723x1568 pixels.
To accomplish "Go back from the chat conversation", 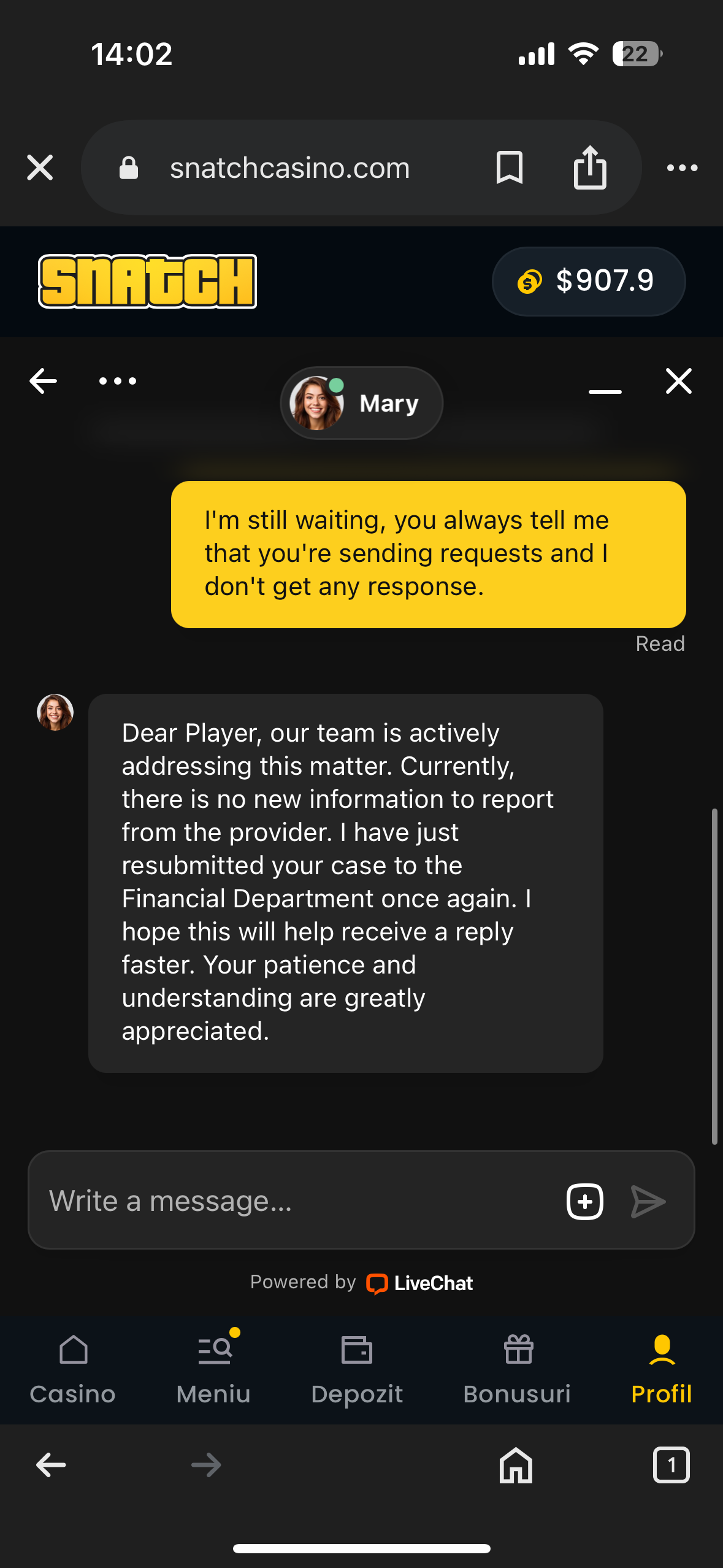I will pyautogui.click(x=44, y=381).
